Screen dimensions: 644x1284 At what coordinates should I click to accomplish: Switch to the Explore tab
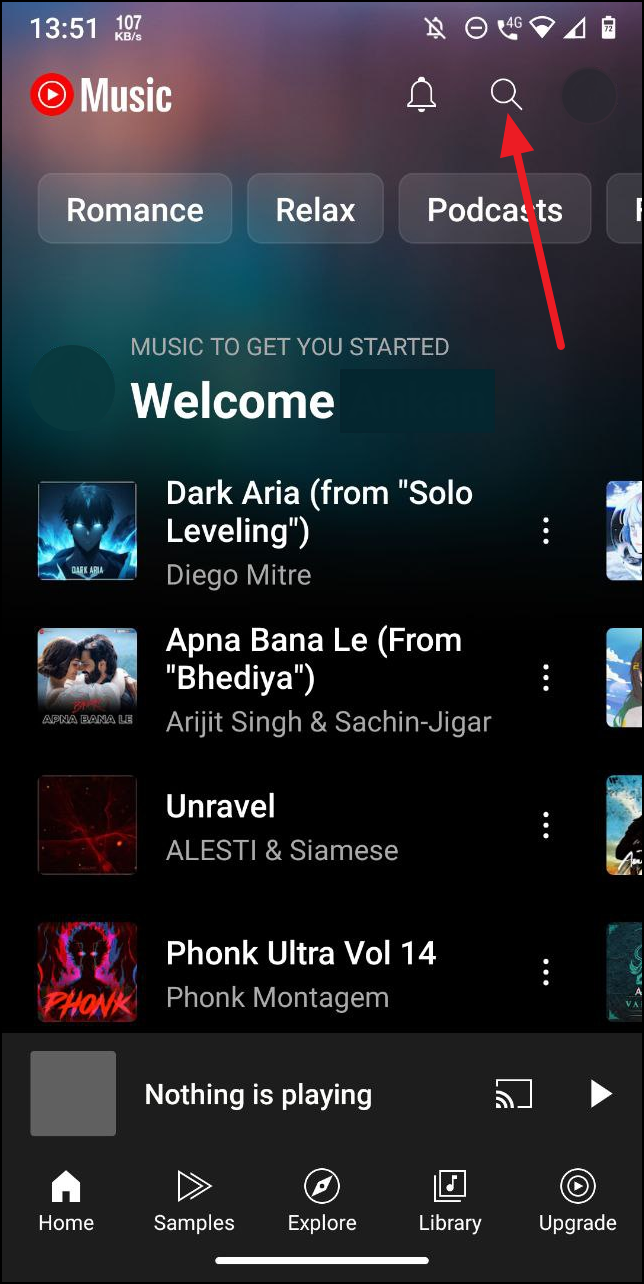322,1200
